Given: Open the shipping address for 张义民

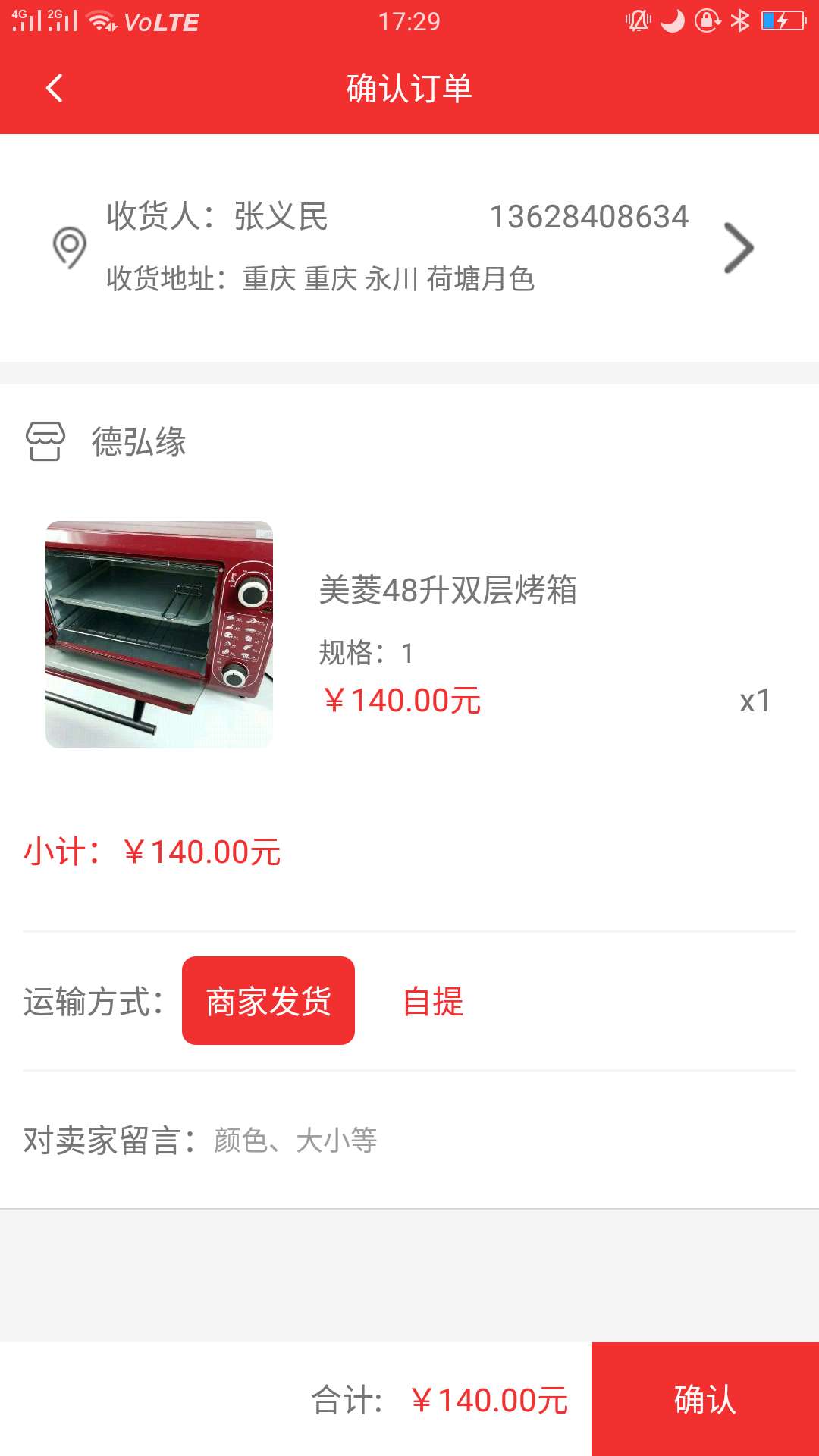Looking at the screenshot, I should click(x=409, y=247).
